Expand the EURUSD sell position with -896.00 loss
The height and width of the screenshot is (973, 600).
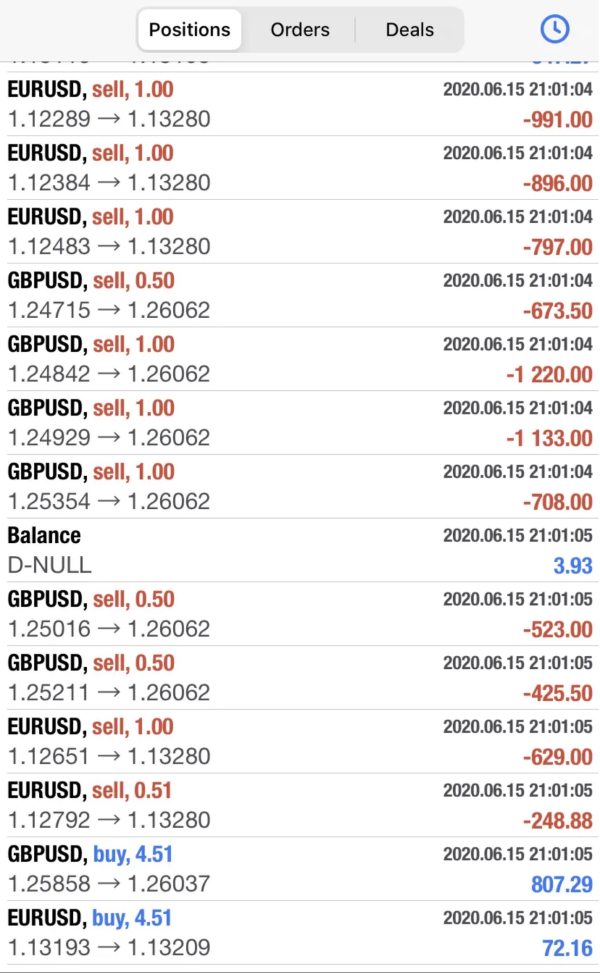300,168
